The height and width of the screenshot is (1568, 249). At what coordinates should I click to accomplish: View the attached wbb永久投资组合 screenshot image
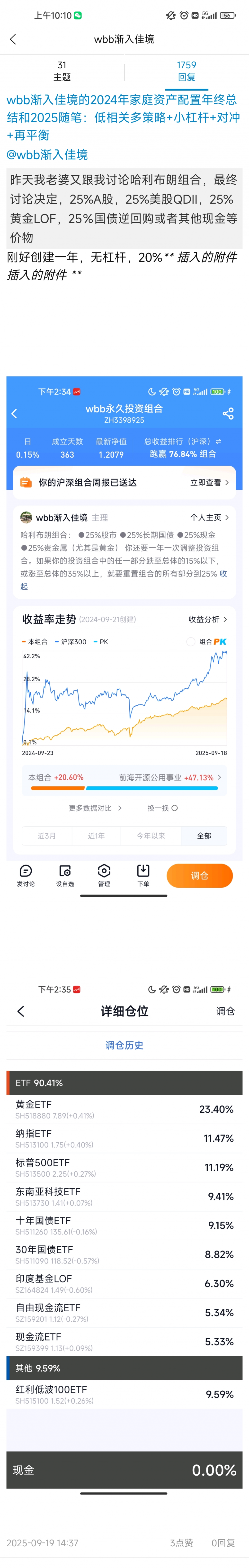[124, 639]
